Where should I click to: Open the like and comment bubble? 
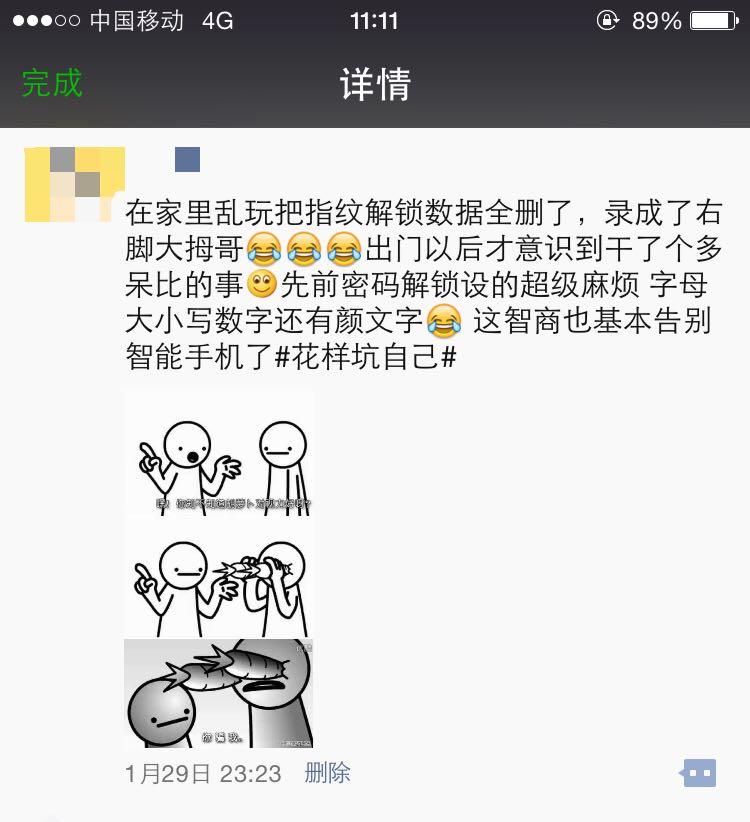698,773
